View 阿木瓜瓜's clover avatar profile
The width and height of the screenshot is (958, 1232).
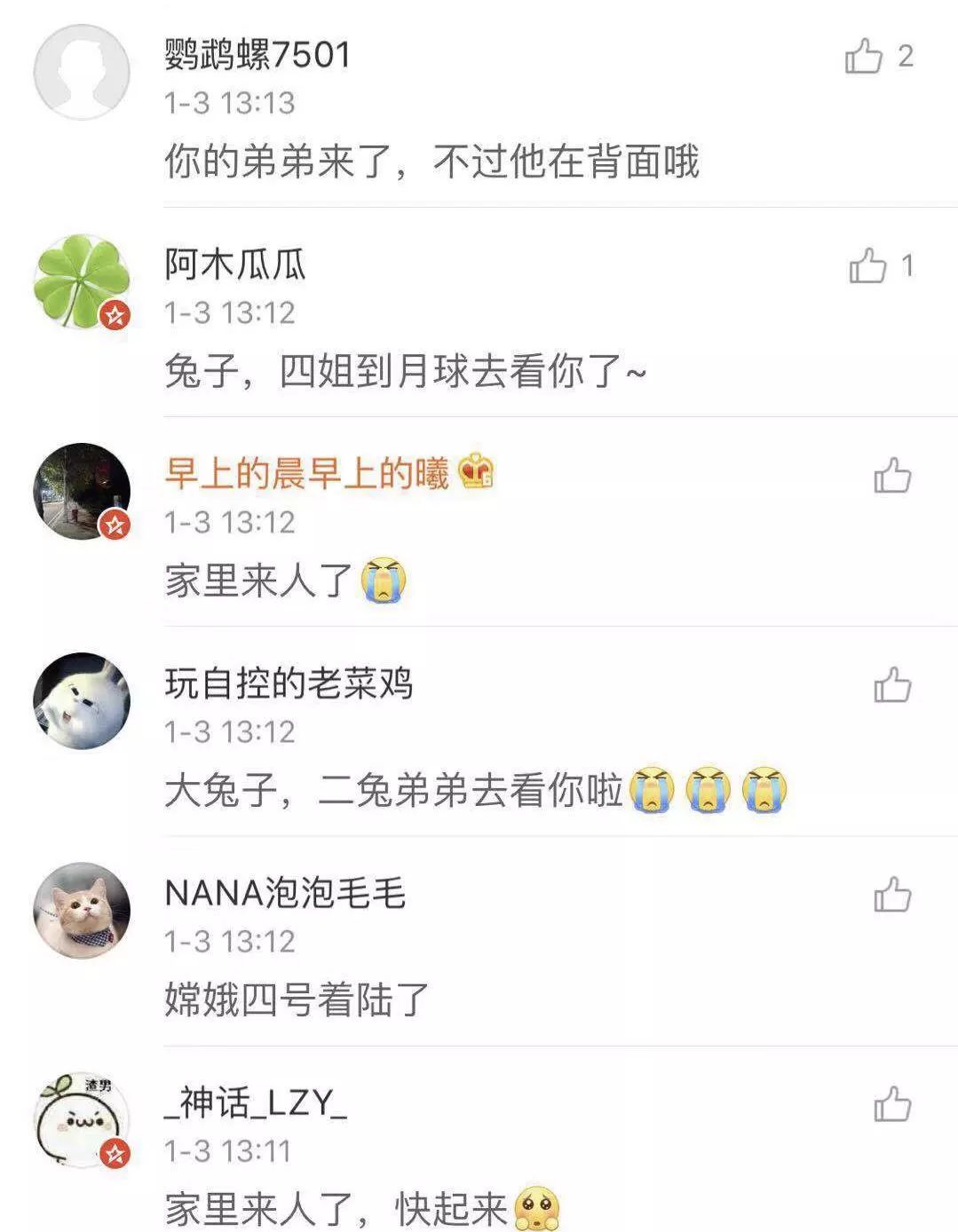pyautogui.click(x=82, y=281)
